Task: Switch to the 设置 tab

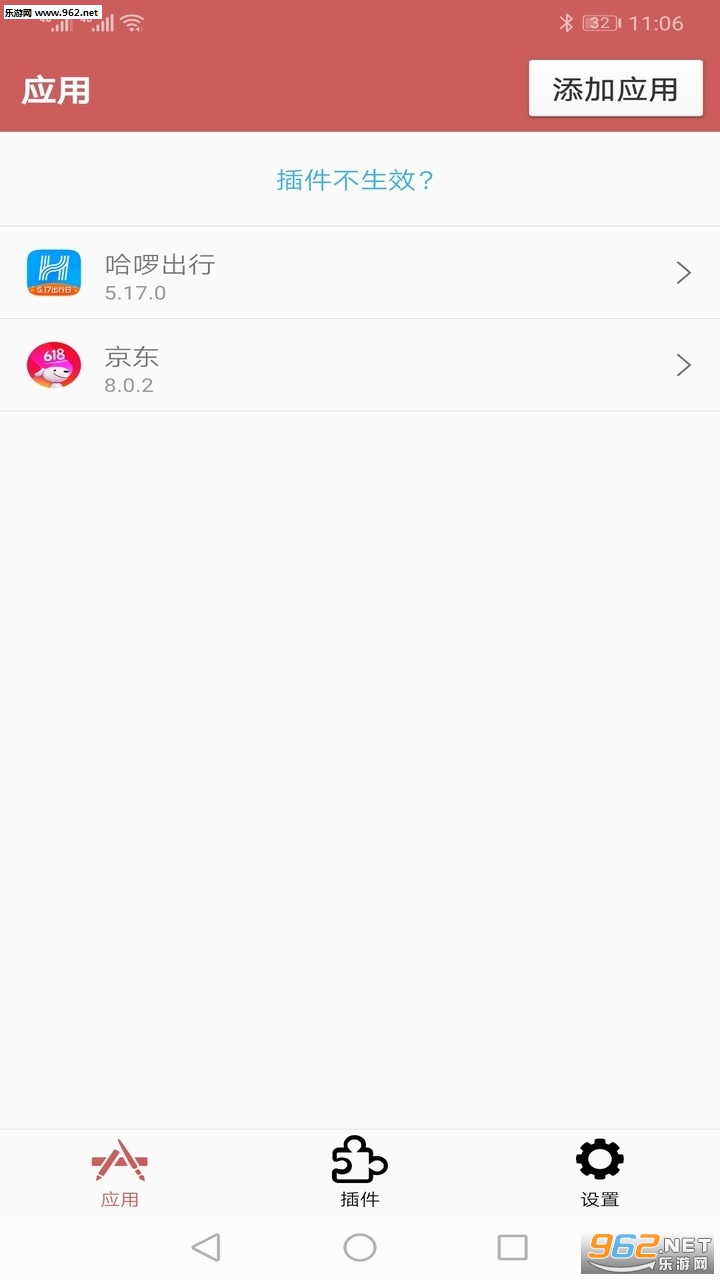Action: pyautogui.click(x=599, y=1173)
